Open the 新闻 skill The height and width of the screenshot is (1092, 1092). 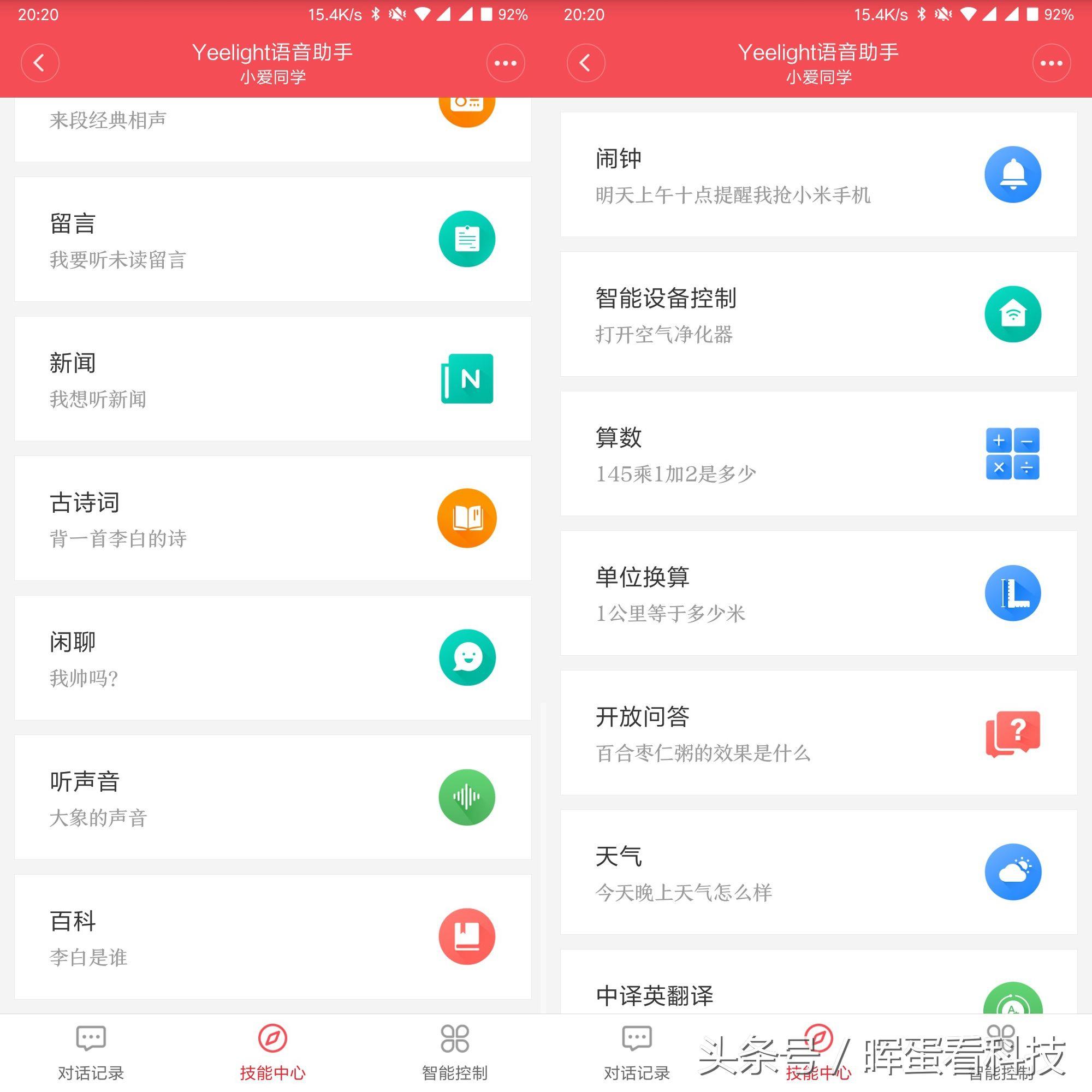272,379
